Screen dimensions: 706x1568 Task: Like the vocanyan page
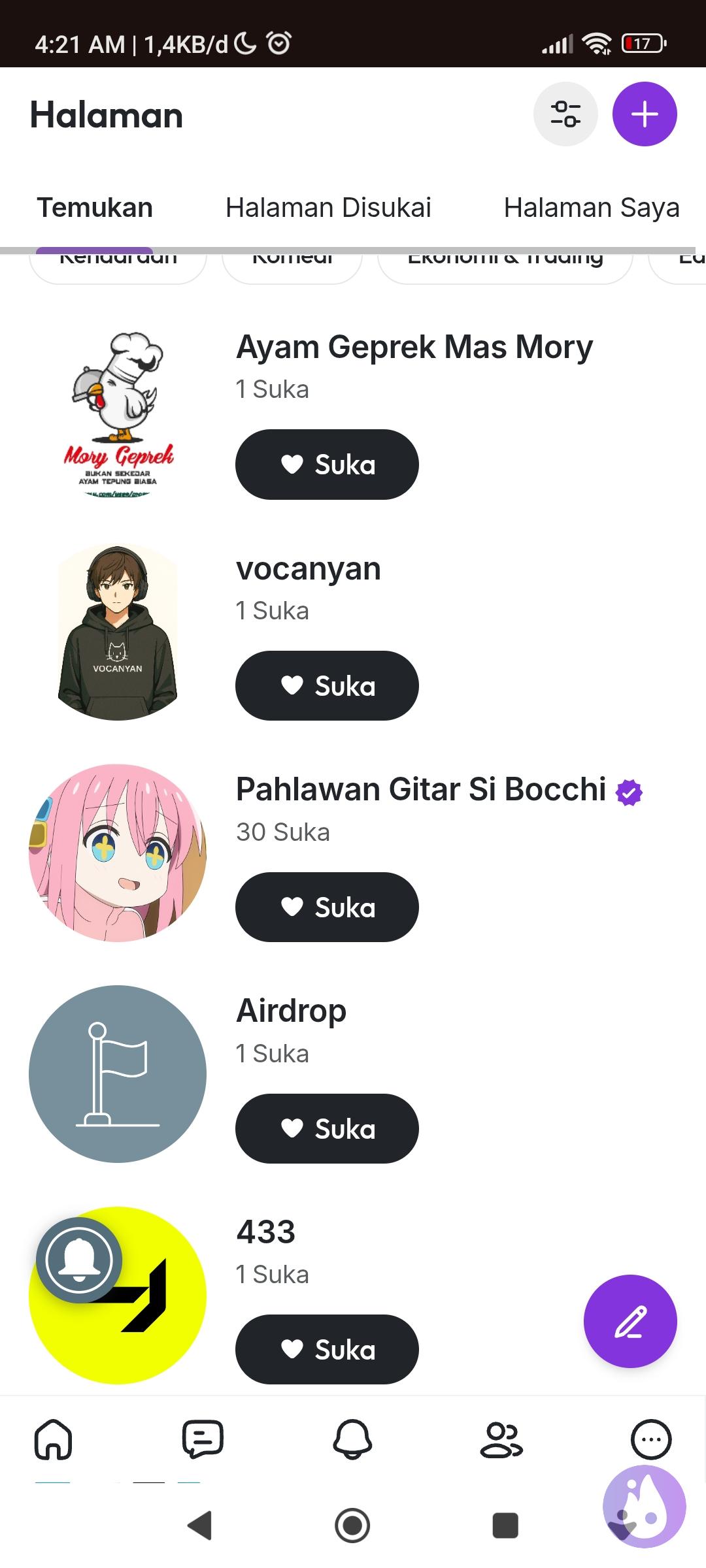327,686
